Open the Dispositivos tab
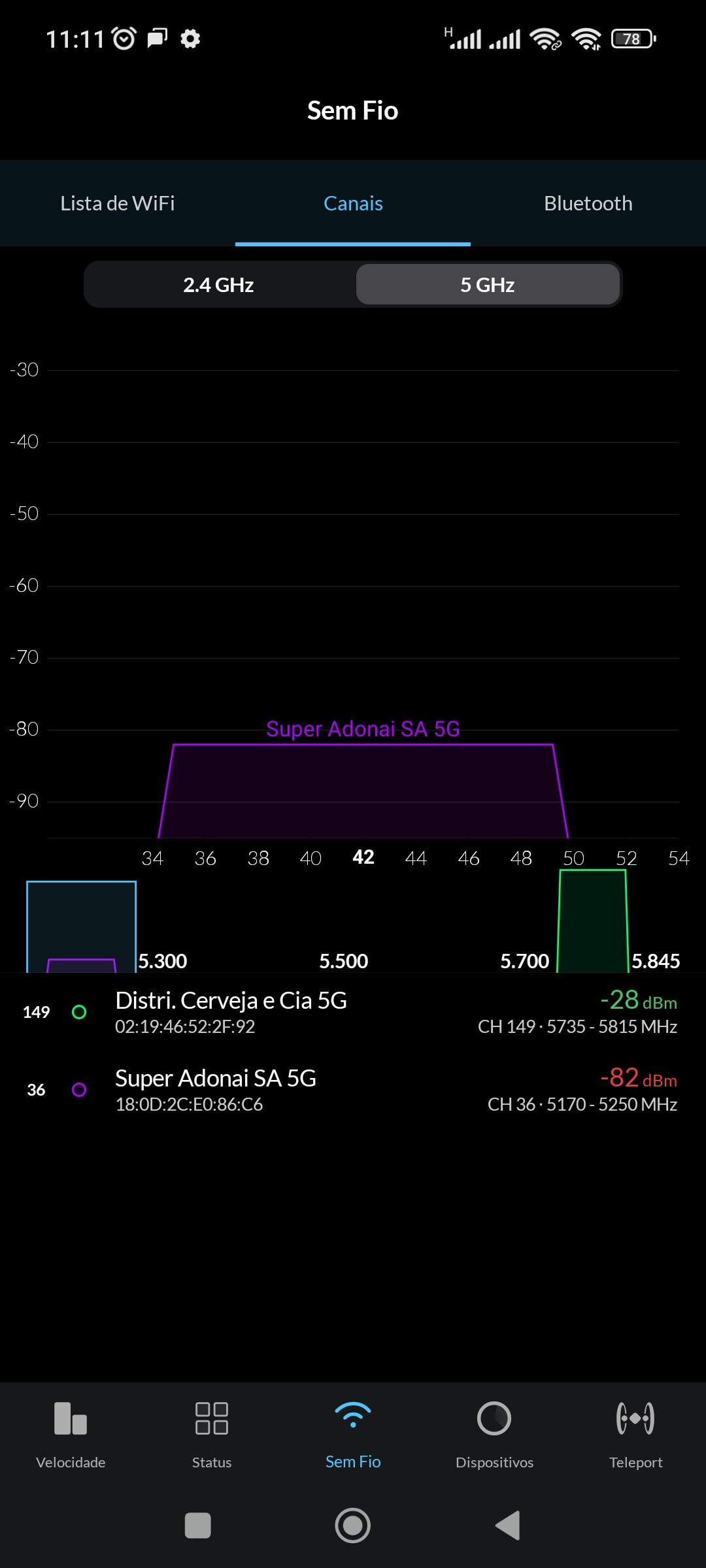Screen dimensions: 706x1568 pyautogui.click(x=494, y=1435)
